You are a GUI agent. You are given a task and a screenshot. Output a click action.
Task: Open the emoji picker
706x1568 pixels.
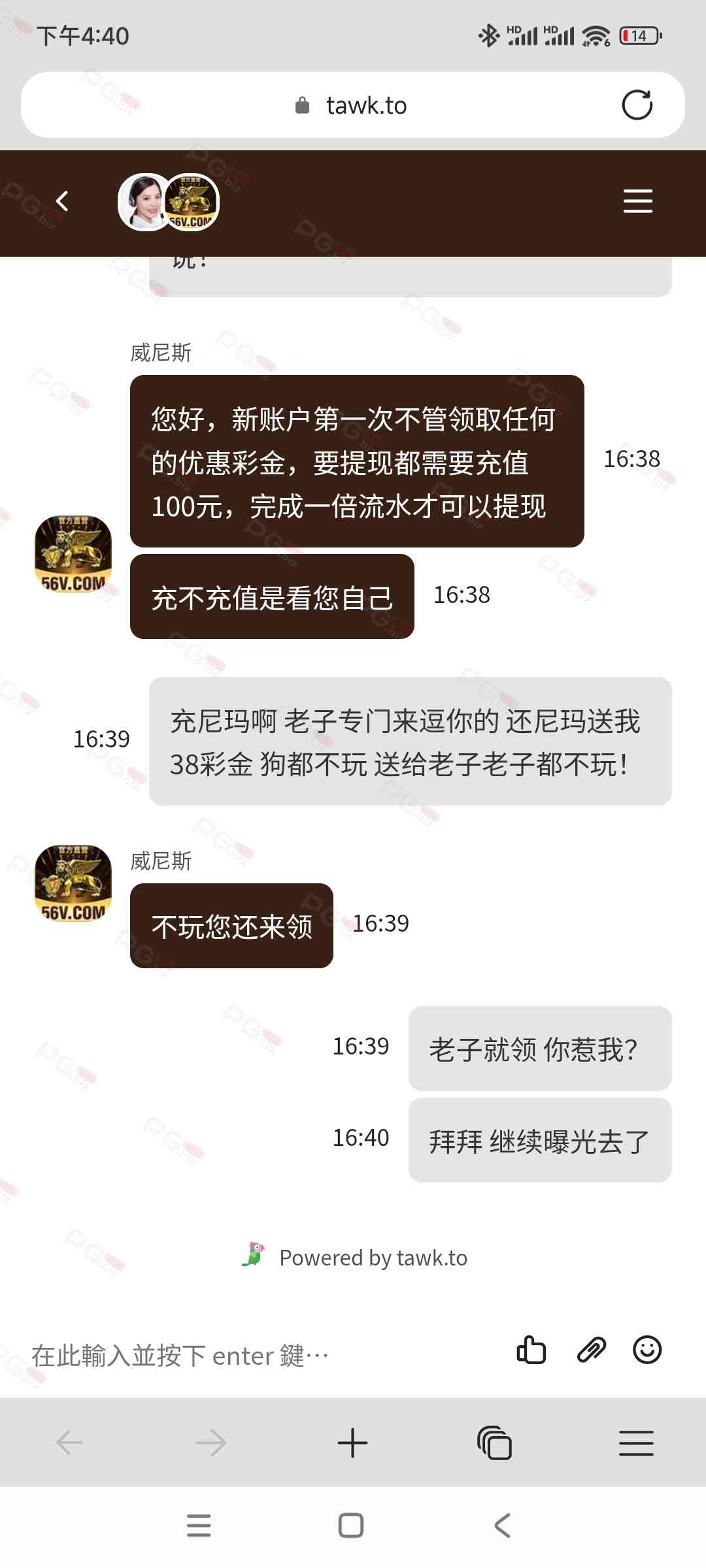tap(647, 1350)
